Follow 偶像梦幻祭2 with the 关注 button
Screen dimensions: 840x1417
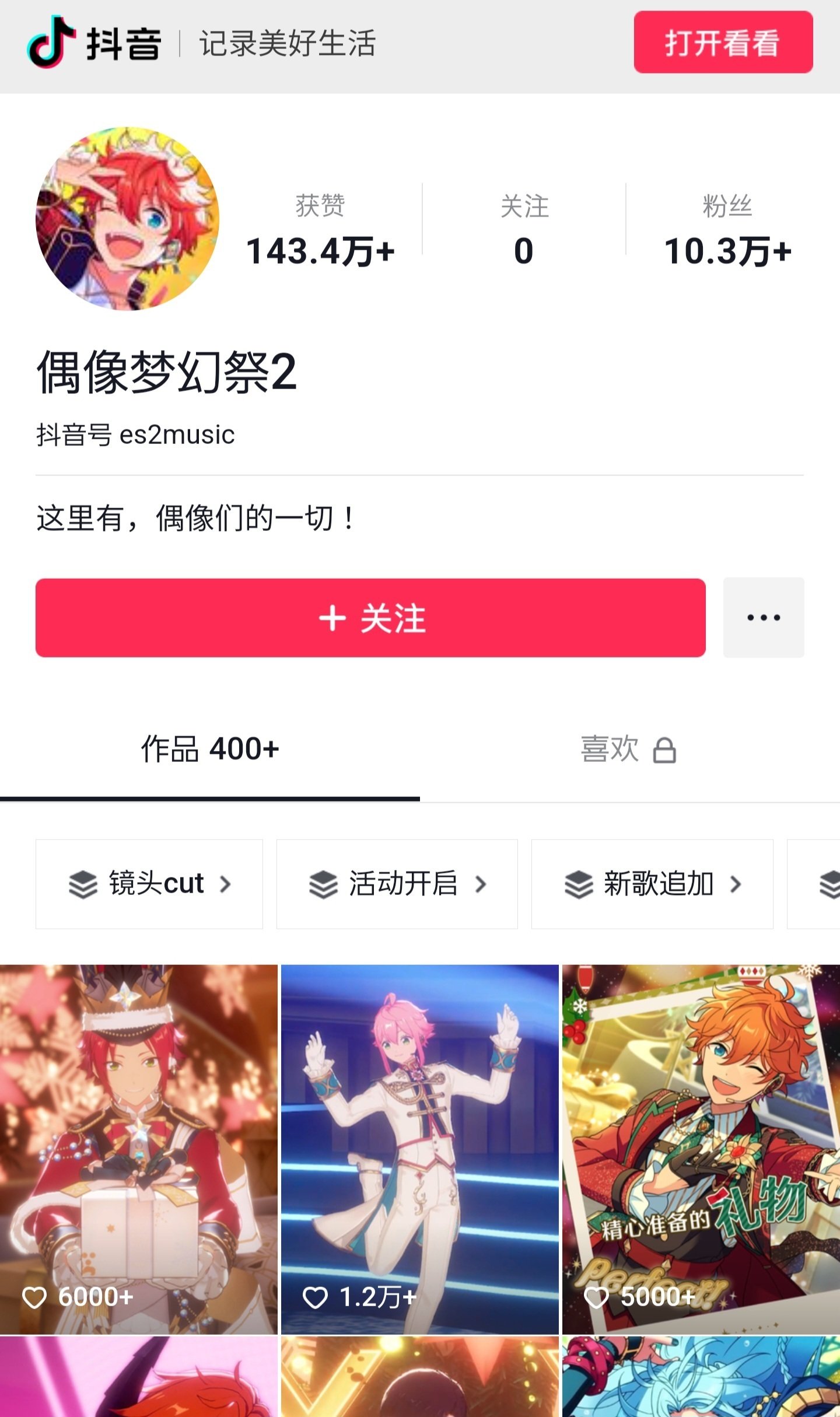click(370, 618)
